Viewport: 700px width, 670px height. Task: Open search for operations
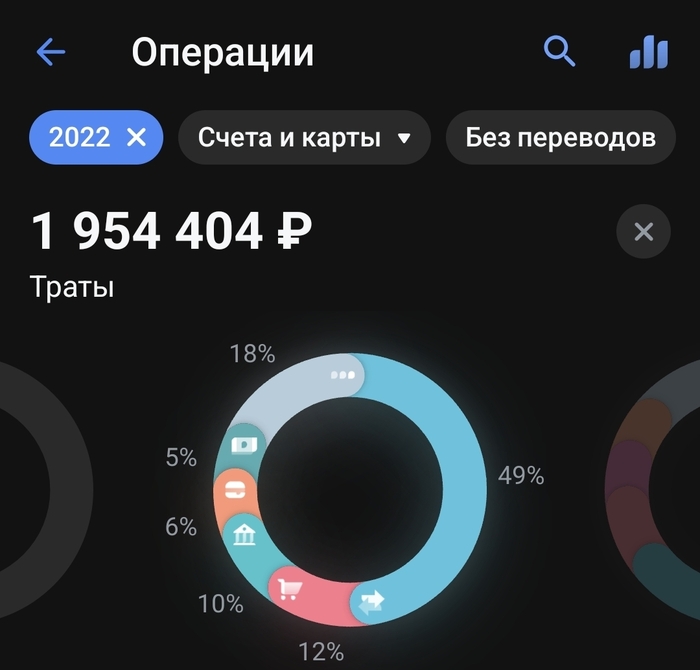coord(559,52)
